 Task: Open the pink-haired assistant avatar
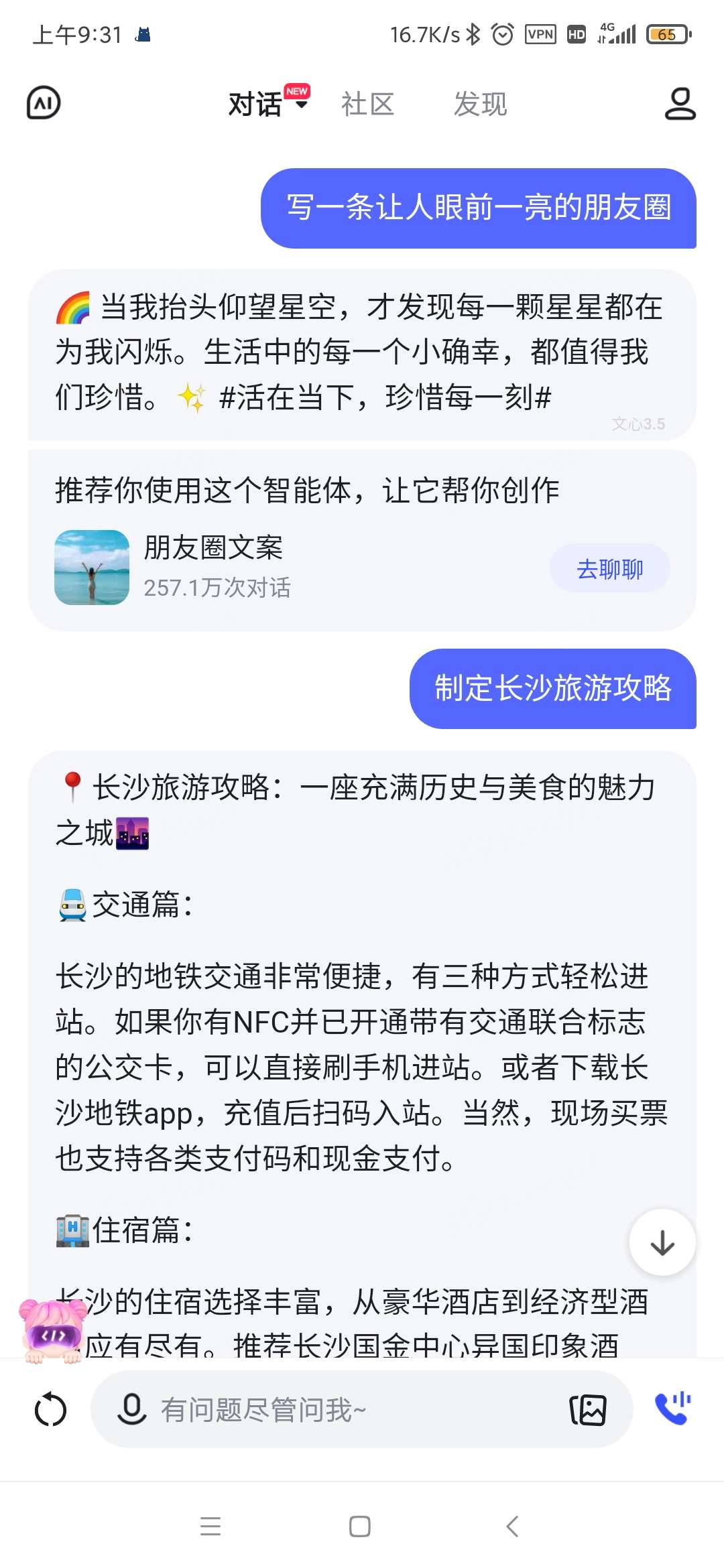click(x=52, y=1331)
